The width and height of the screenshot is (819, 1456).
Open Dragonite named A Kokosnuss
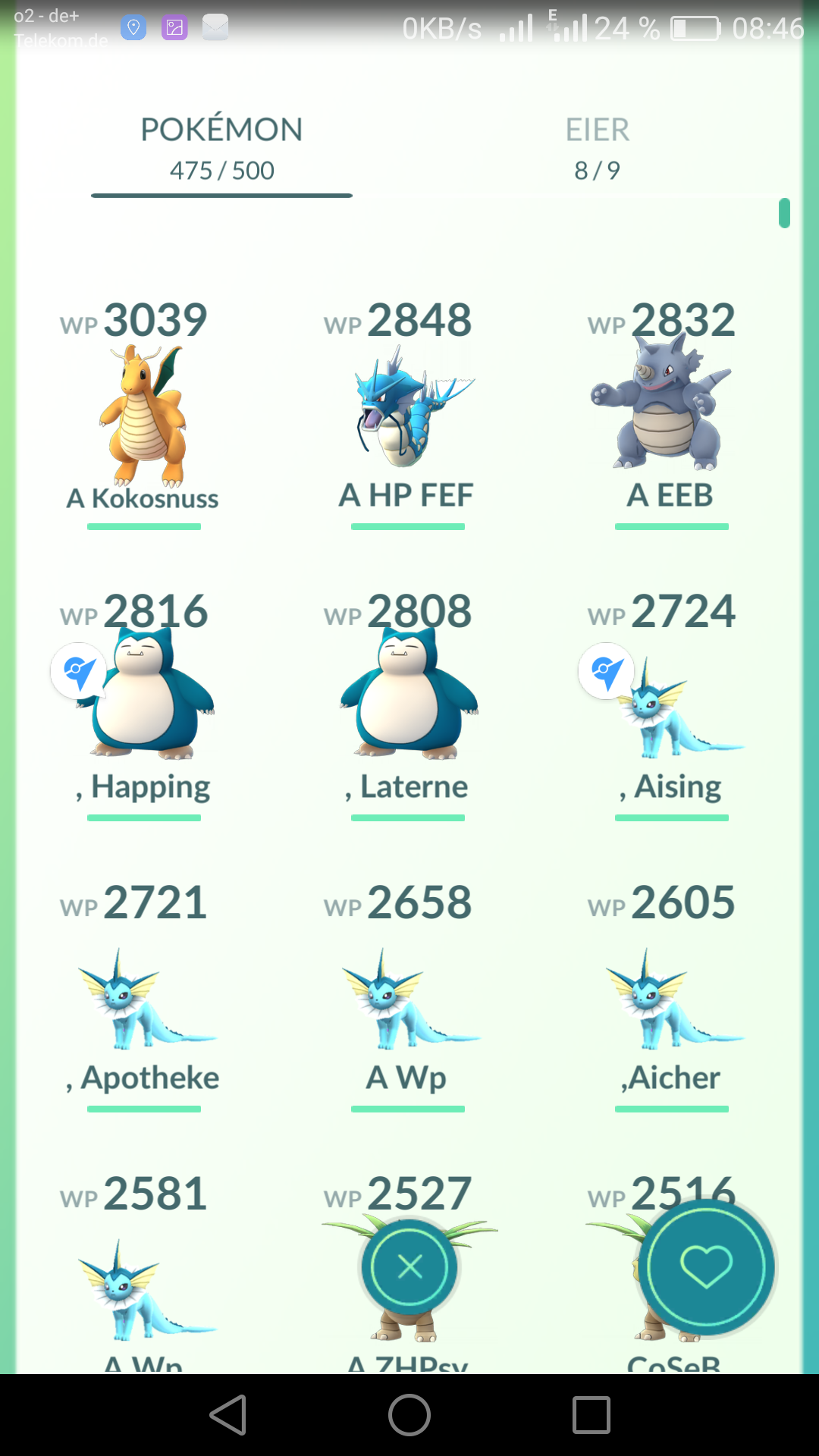coord(144,413)
